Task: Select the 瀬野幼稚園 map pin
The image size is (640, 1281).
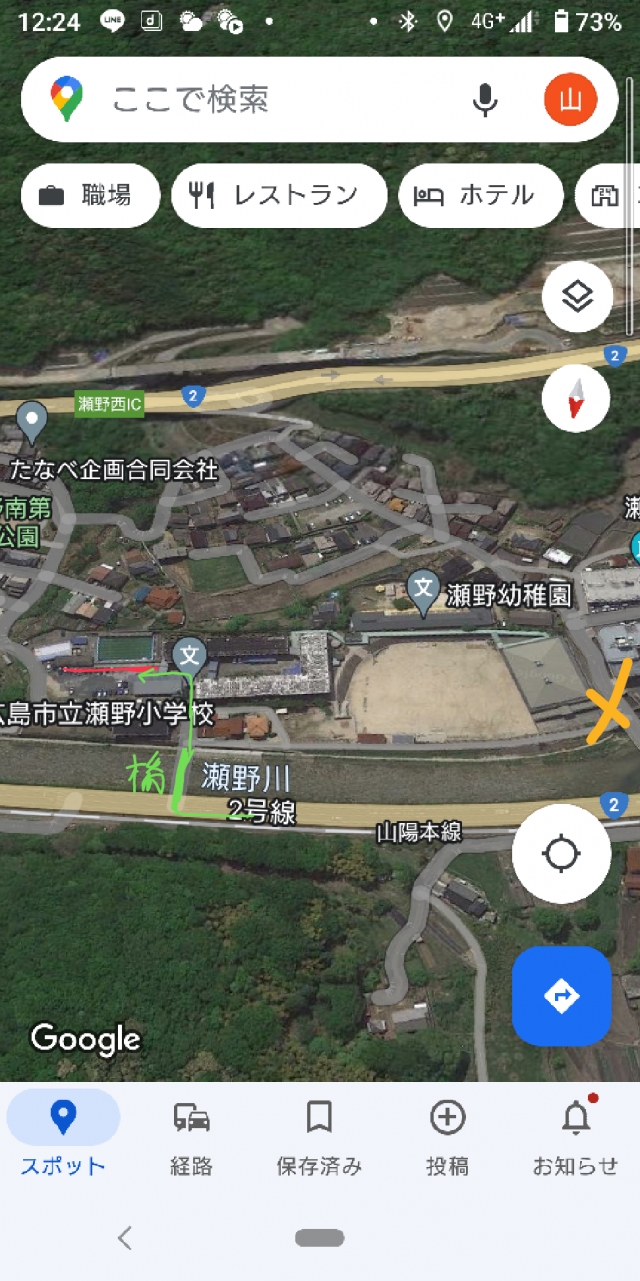Action: click(x=425, y=588)
